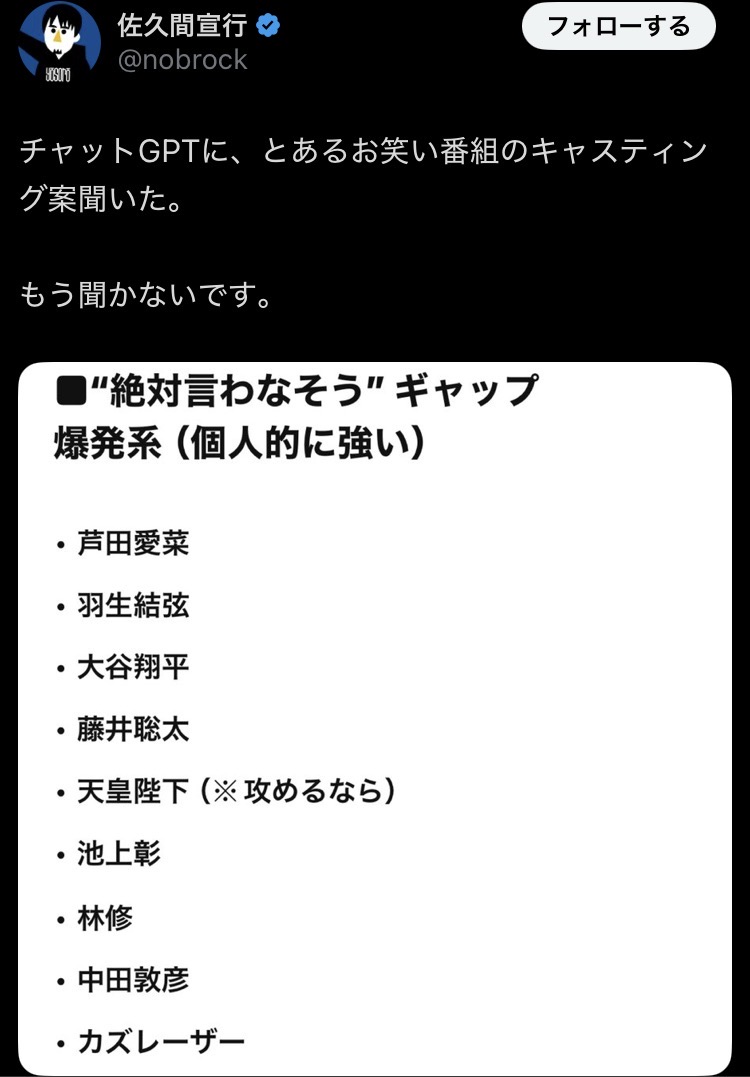Open the attached ChatGPT screenshot image
The height and width of the screenshot is (1077, 750).
[x=375, y=718]
